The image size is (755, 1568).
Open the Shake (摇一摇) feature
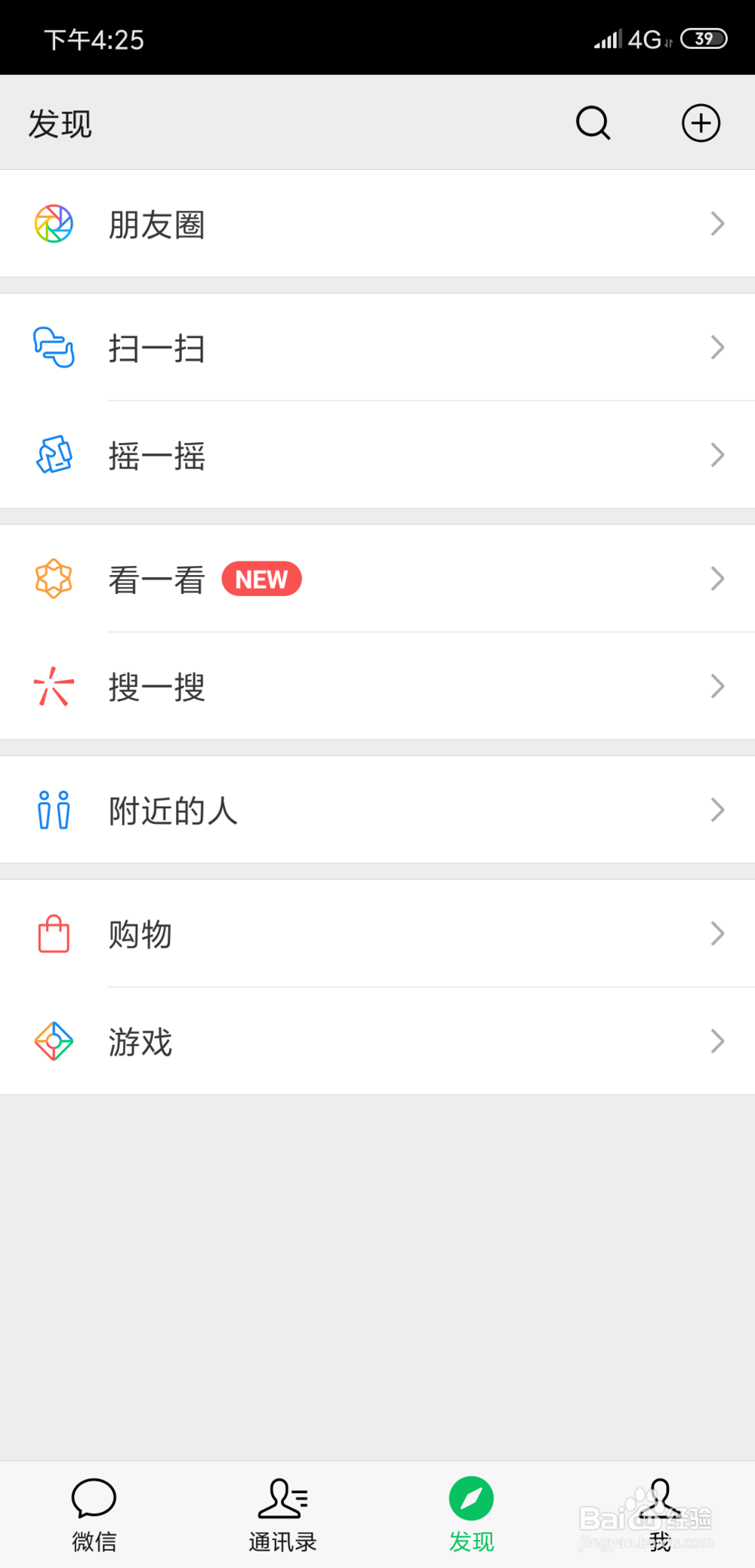coord(53,455)
